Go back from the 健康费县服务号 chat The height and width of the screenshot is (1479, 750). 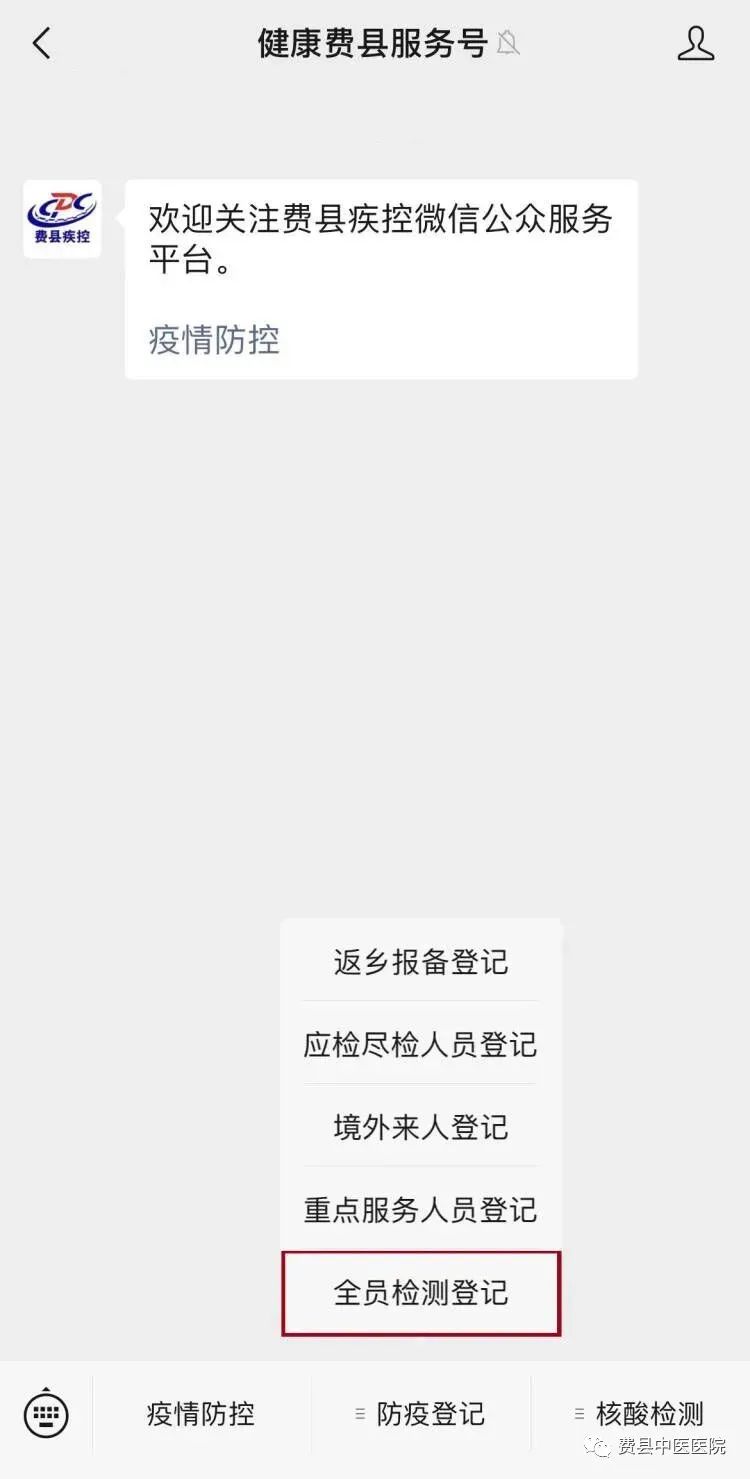point(41,44)
